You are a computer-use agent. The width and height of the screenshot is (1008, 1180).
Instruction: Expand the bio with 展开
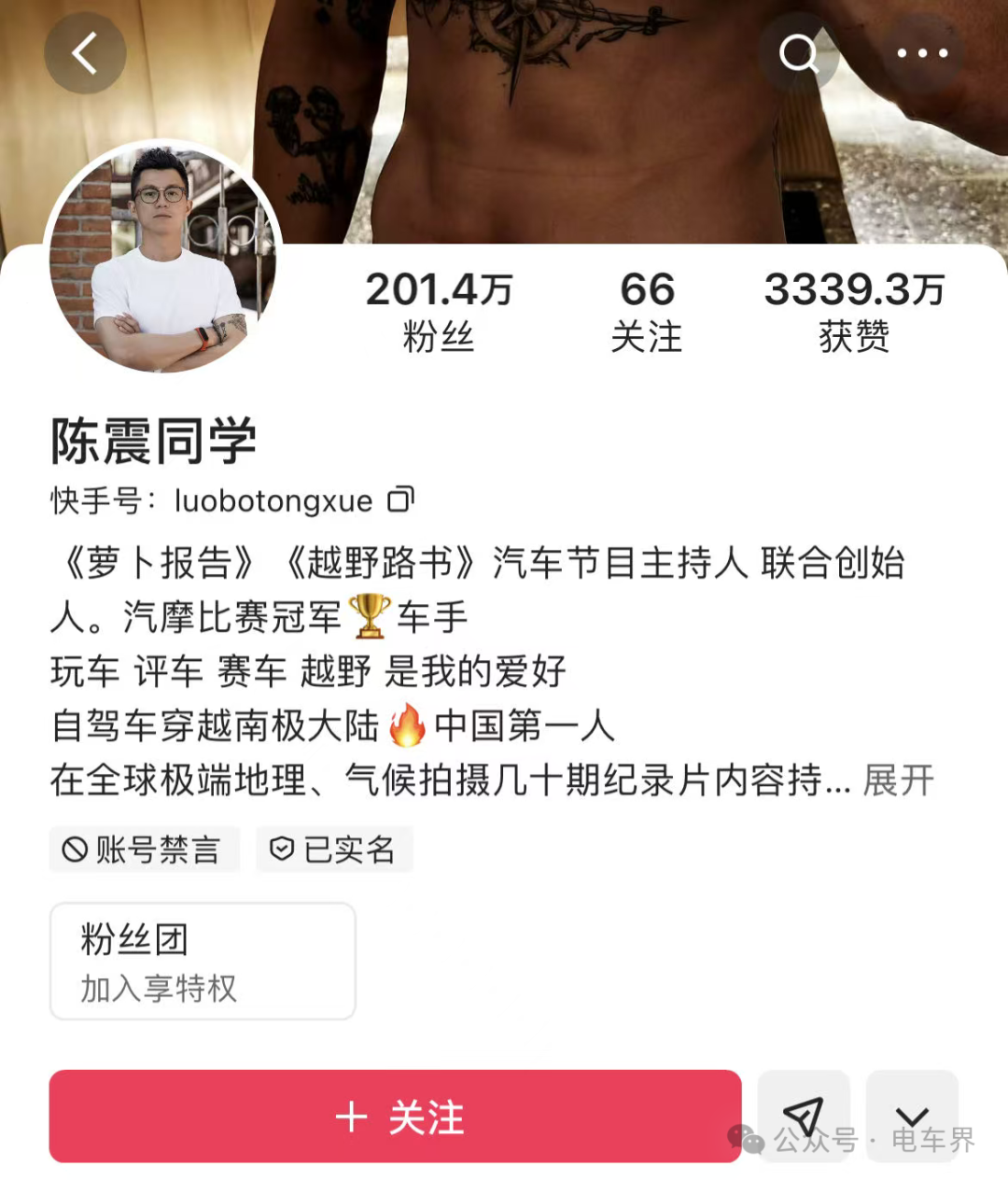point(898,780)
